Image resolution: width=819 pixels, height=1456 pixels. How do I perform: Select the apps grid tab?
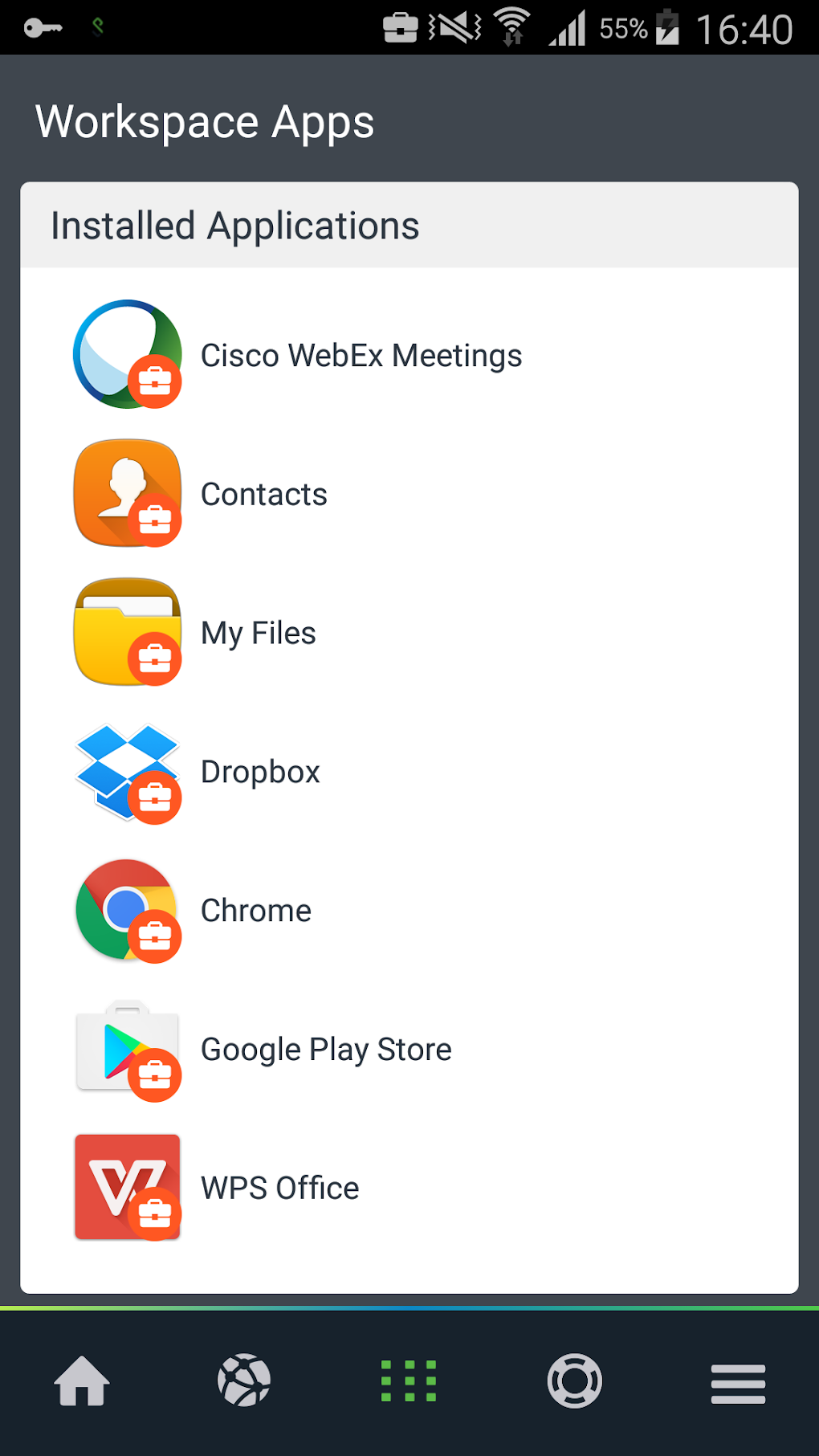point(409,1381)
